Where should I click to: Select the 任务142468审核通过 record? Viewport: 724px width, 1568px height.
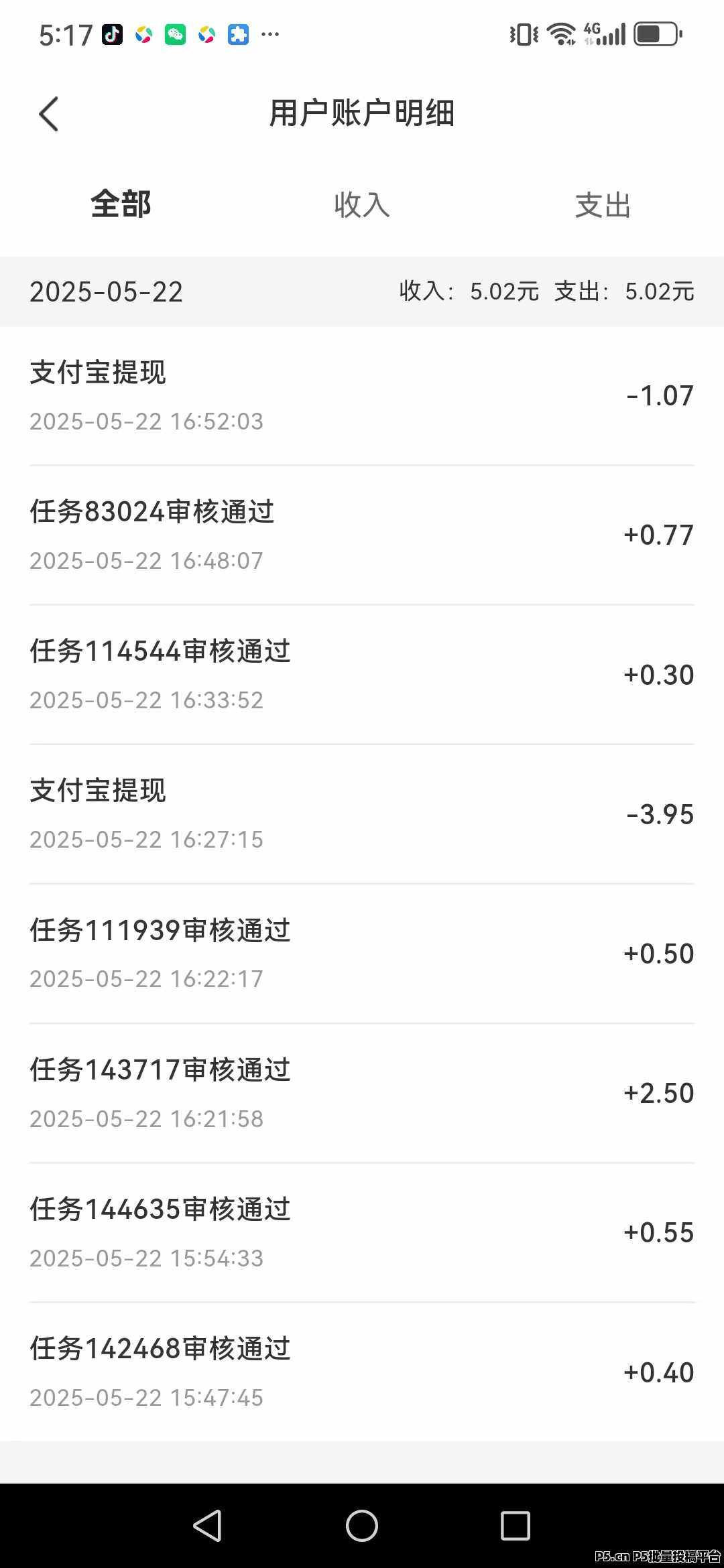coord(362,1370)
